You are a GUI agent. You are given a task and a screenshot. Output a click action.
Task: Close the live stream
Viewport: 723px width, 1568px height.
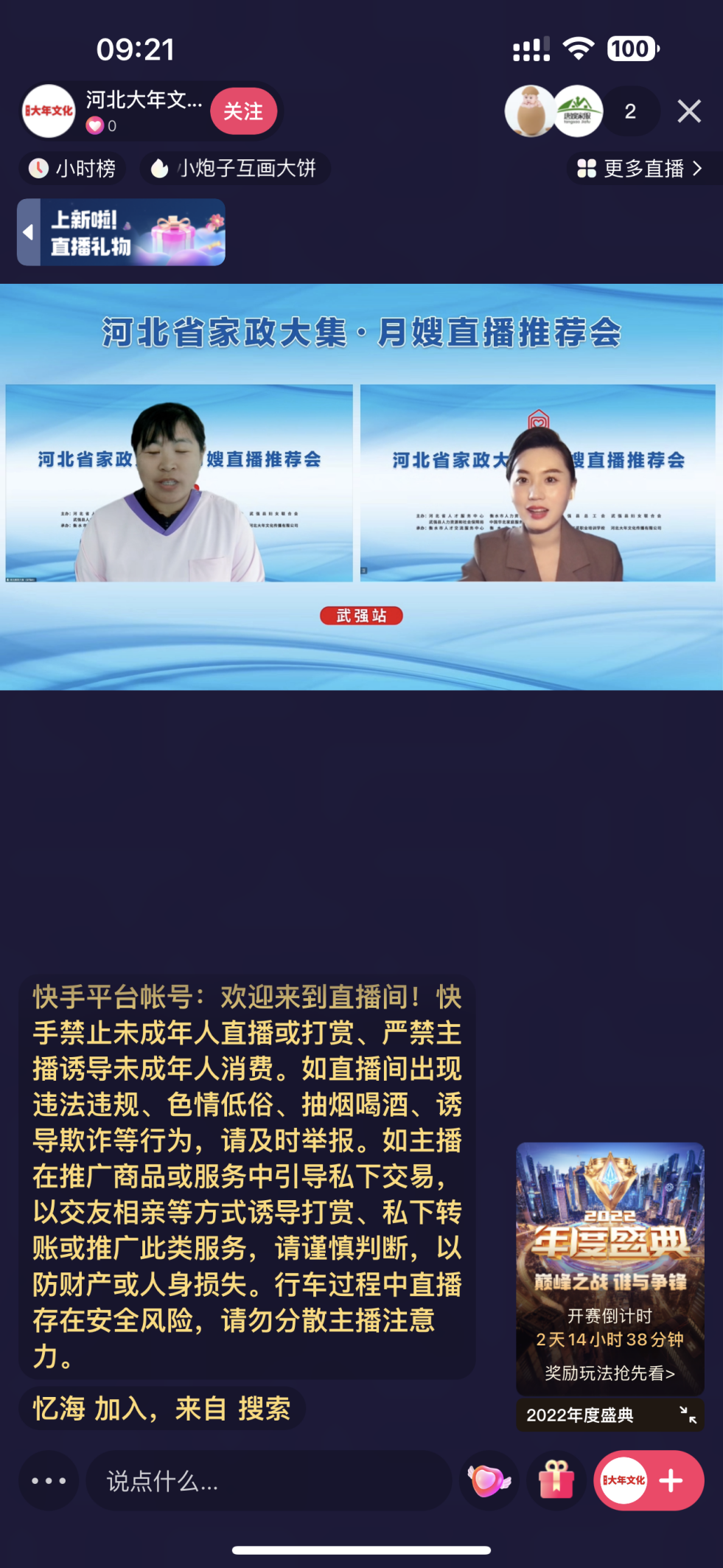click(689, 111)
